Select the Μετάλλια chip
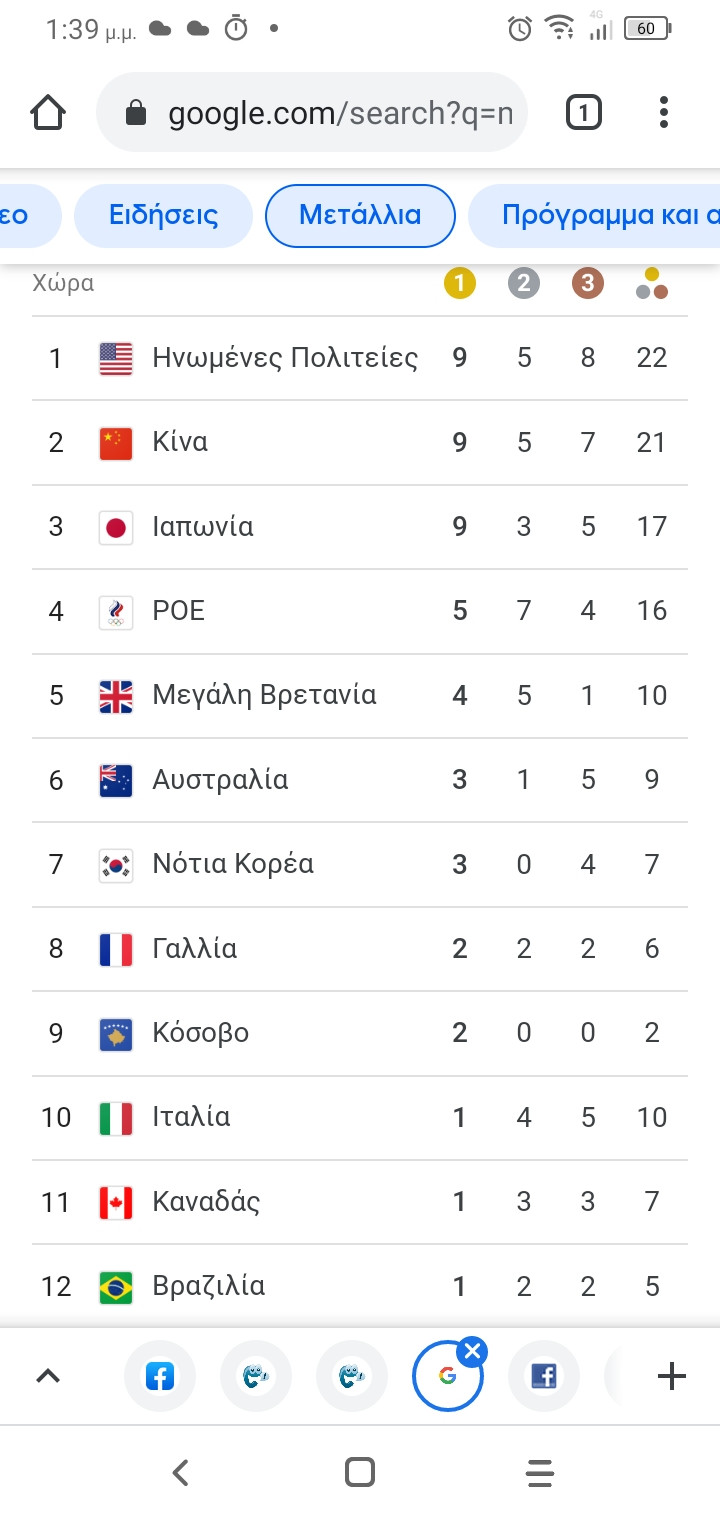The image size is (720, 1520). pos(360,215)
